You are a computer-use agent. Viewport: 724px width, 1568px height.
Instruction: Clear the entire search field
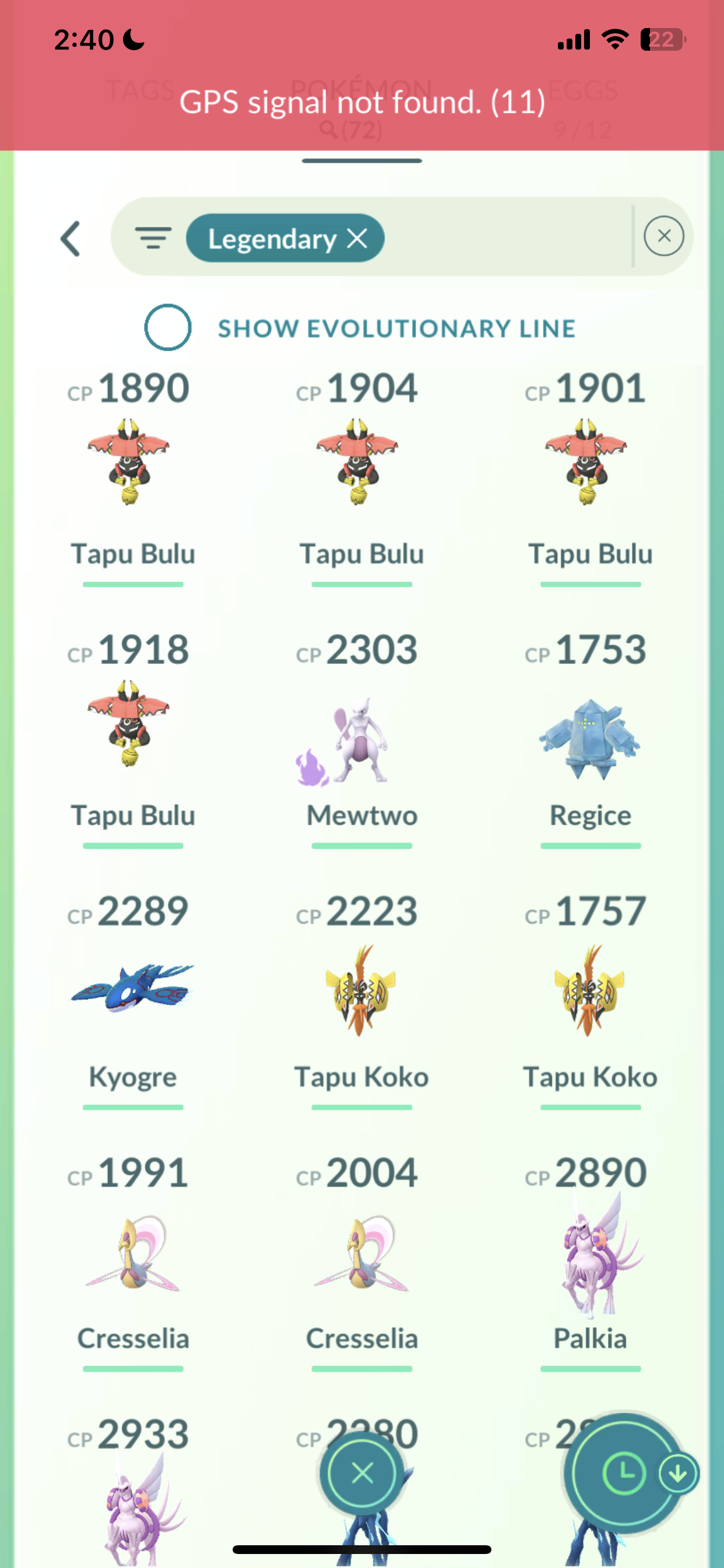tap(663, 236)
